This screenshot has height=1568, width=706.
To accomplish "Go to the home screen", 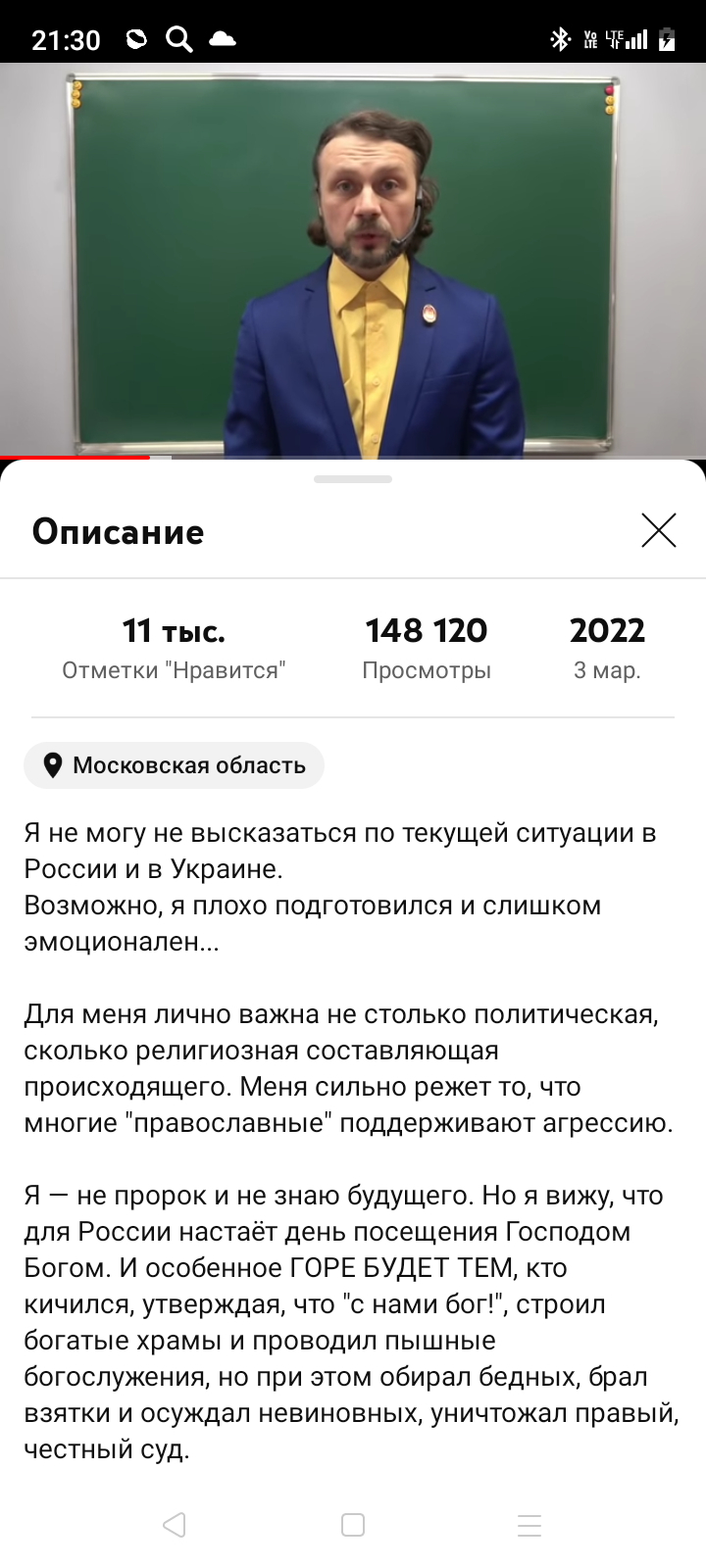I will [353, 1525].
